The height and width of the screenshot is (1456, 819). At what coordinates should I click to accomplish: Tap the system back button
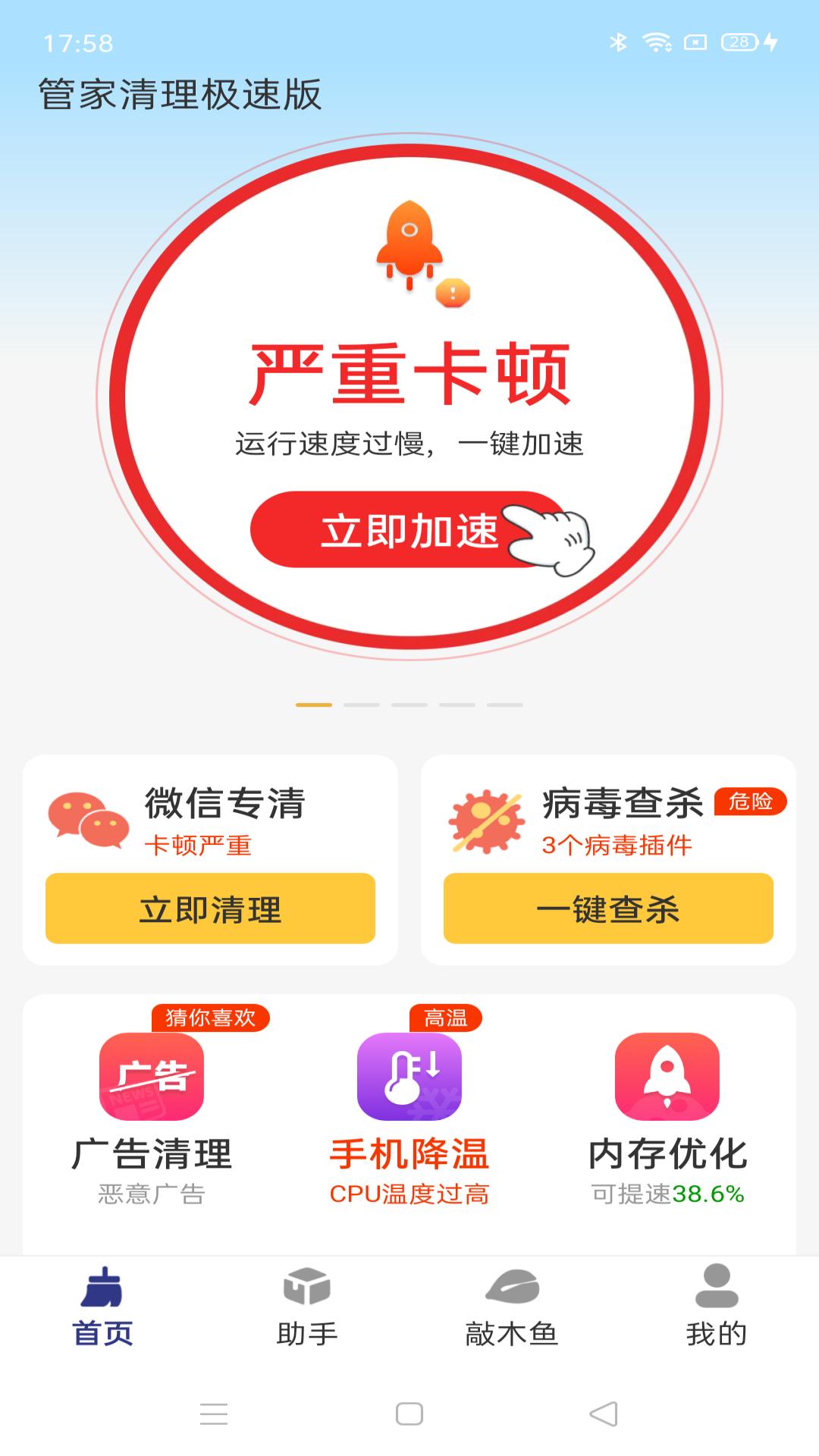604,1414
